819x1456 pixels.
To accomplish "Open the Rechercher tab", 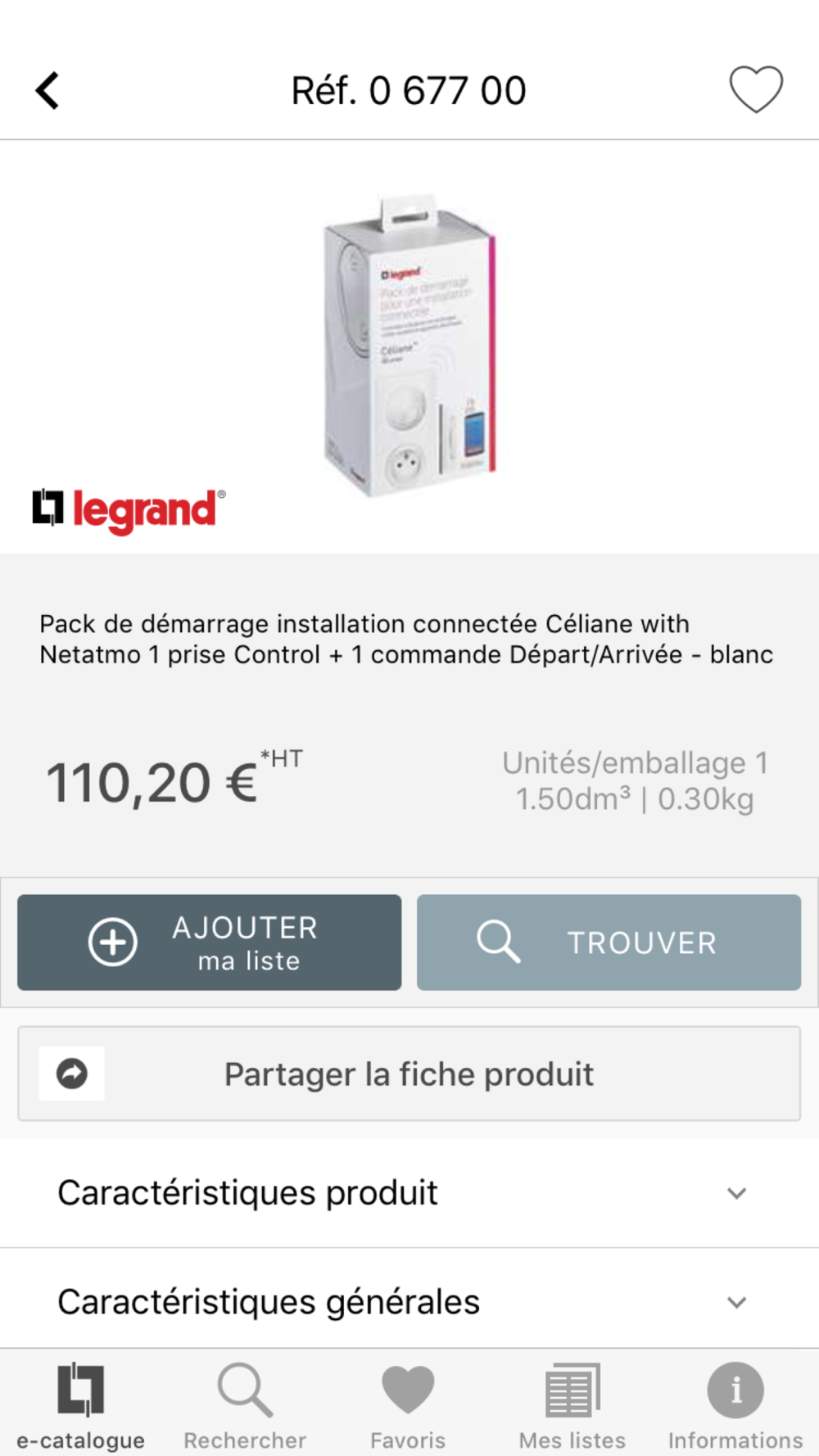I will click(245, 1404).
